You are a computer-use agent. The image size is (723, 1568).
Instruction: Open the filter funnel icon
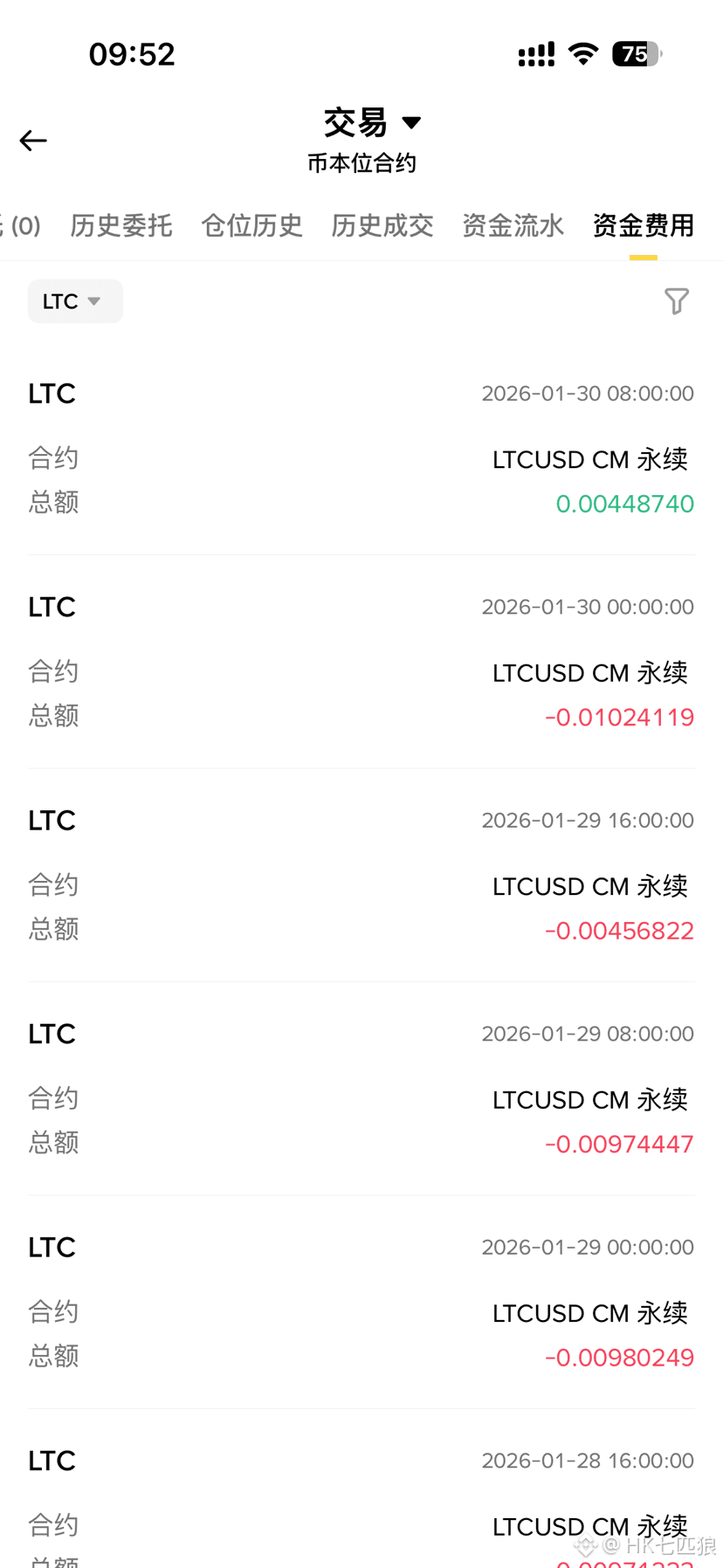click(x=677, y=301)
